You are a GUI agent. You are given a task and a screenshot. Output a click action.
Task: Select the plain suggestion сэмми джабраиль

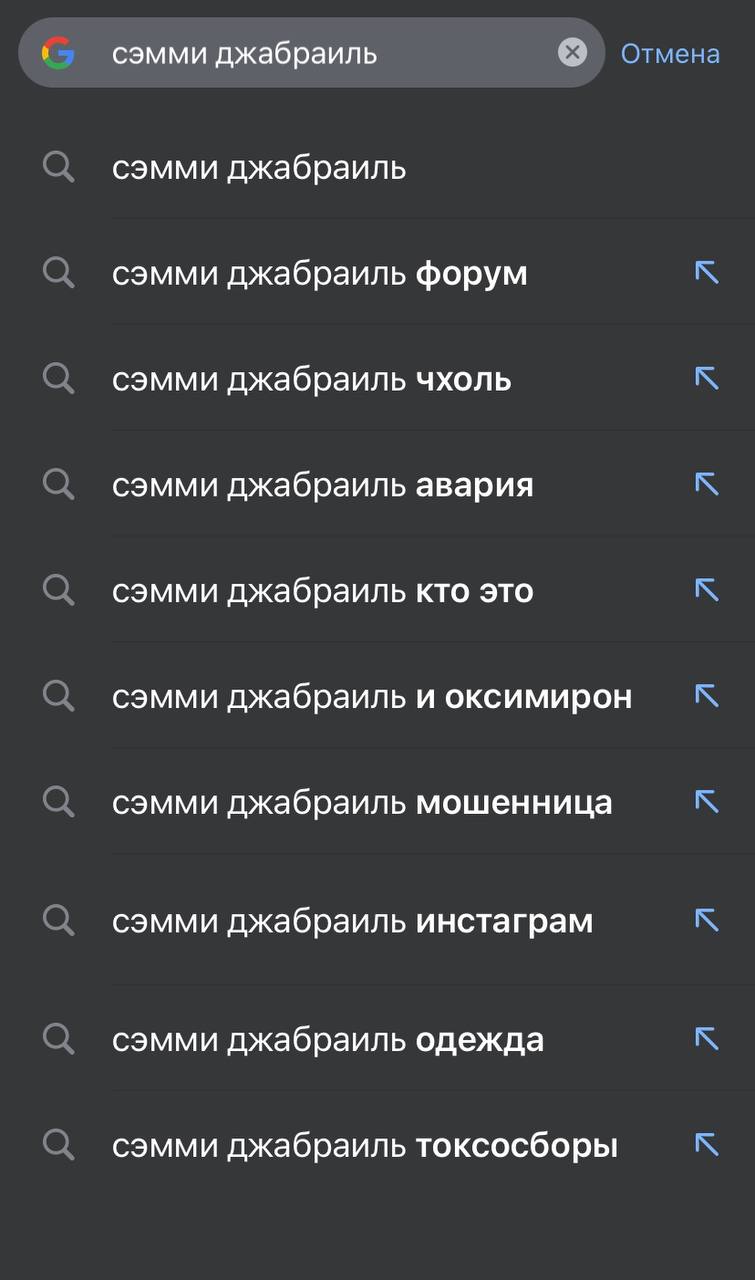[377, 167]
